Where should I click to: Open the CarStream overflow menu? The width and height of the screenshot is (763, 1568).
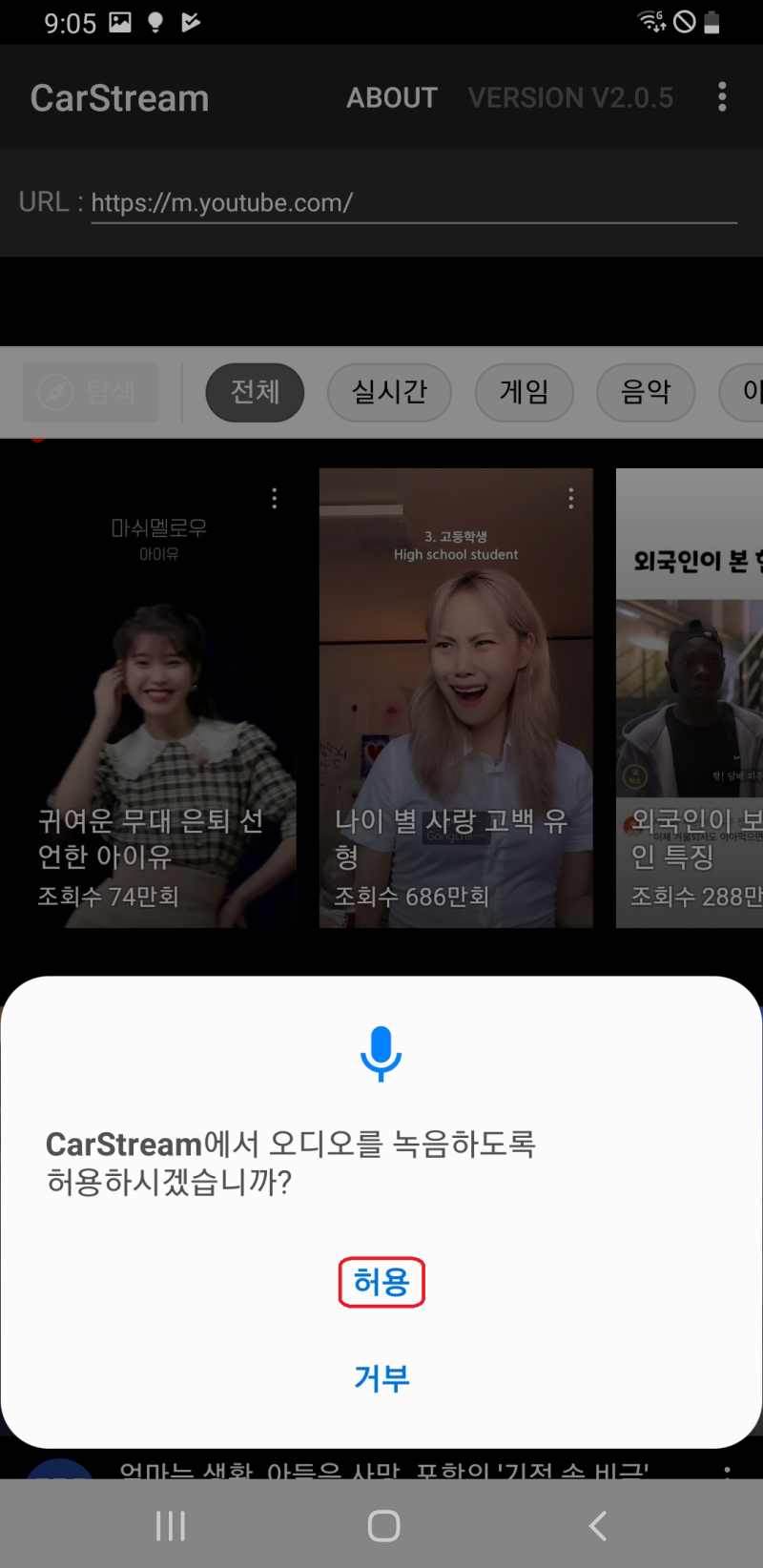pyautogui.click(x=722, y=96)
